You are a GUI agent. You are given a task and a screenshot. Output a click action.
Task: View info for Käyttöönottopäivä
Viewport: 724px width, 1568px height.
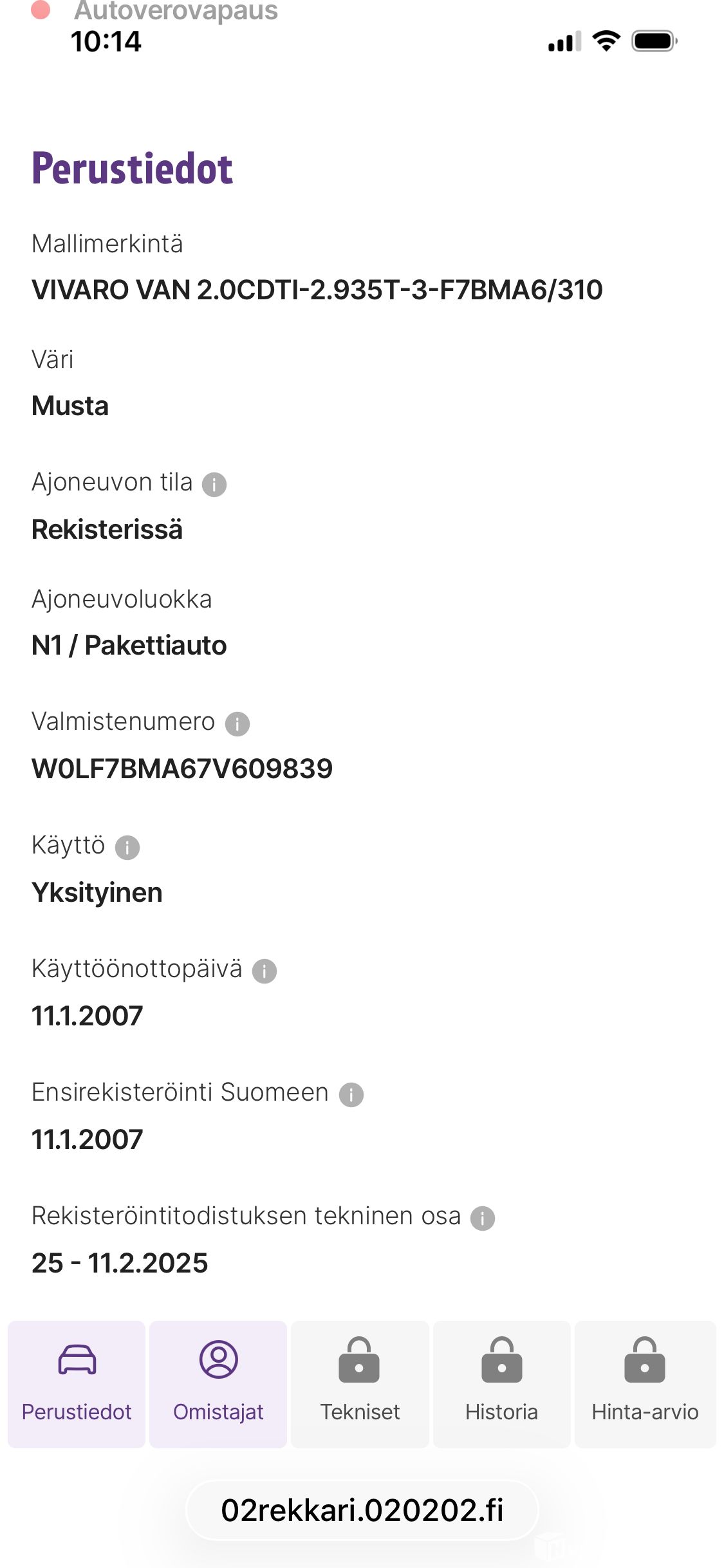coord(264,971)
